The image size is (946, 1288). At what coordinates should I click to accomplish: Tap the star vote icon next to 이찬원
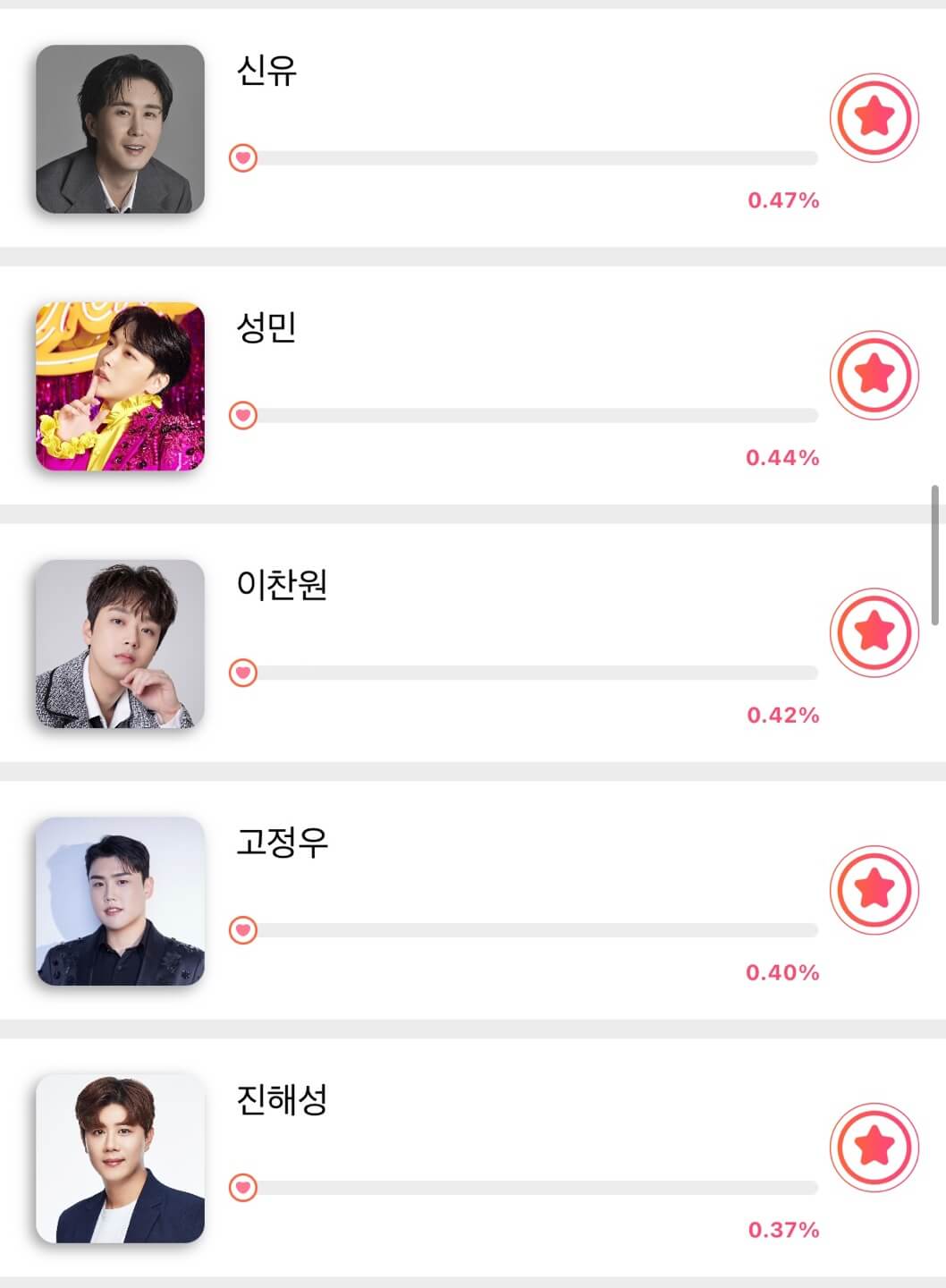[x=874, y=629]
